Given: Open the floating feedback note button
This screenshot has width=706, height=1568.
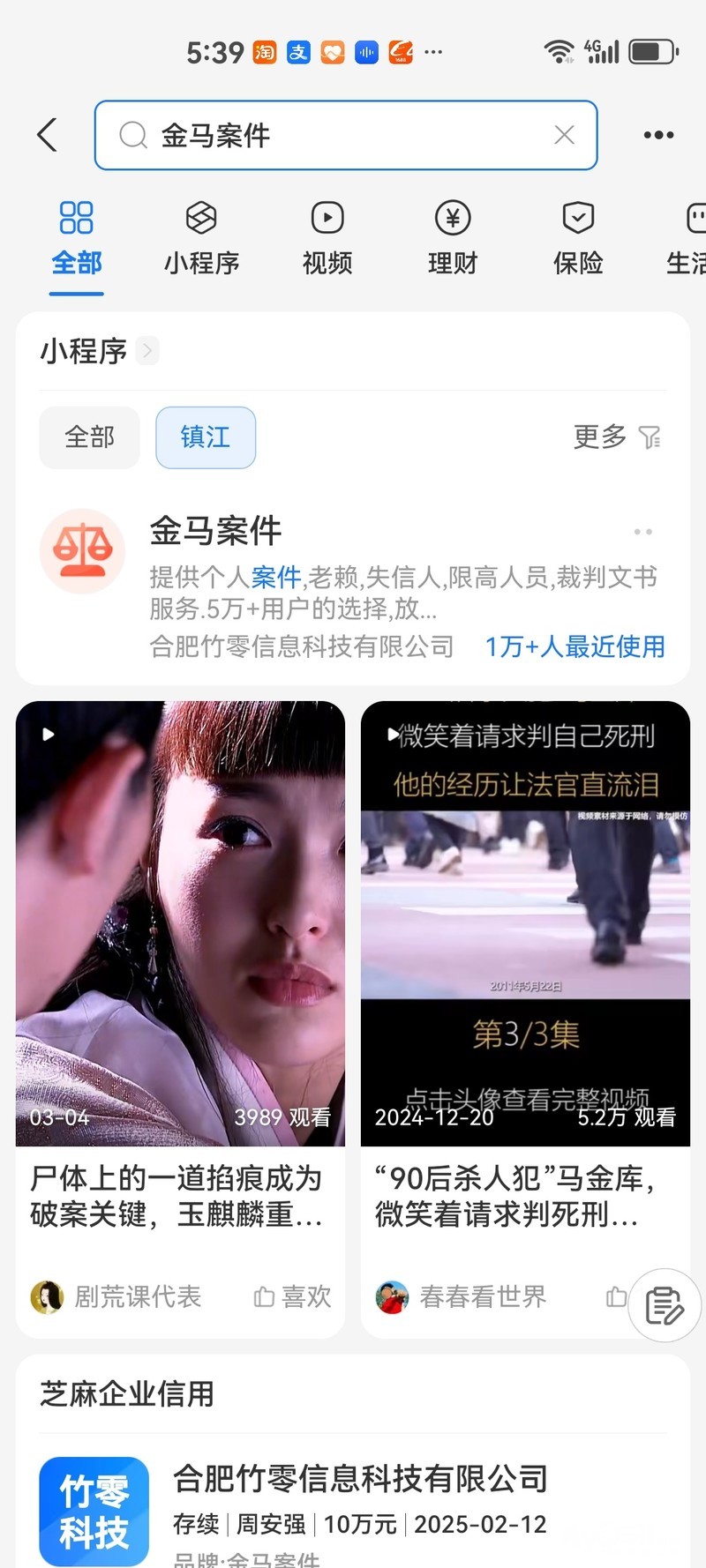Looking at the screenshot, I should [665, 1305].
